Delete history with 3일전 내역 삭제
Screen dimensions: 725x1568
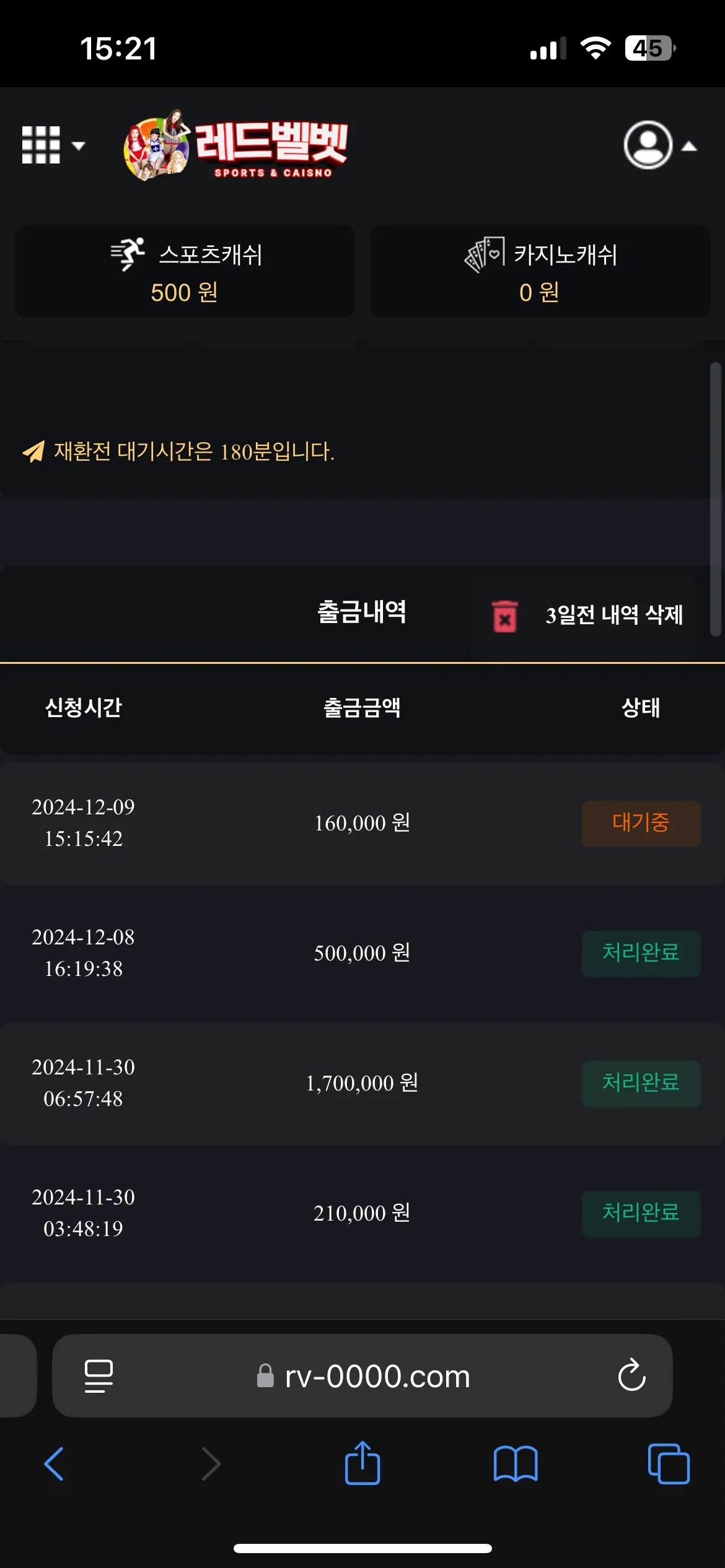click(583, 616)
